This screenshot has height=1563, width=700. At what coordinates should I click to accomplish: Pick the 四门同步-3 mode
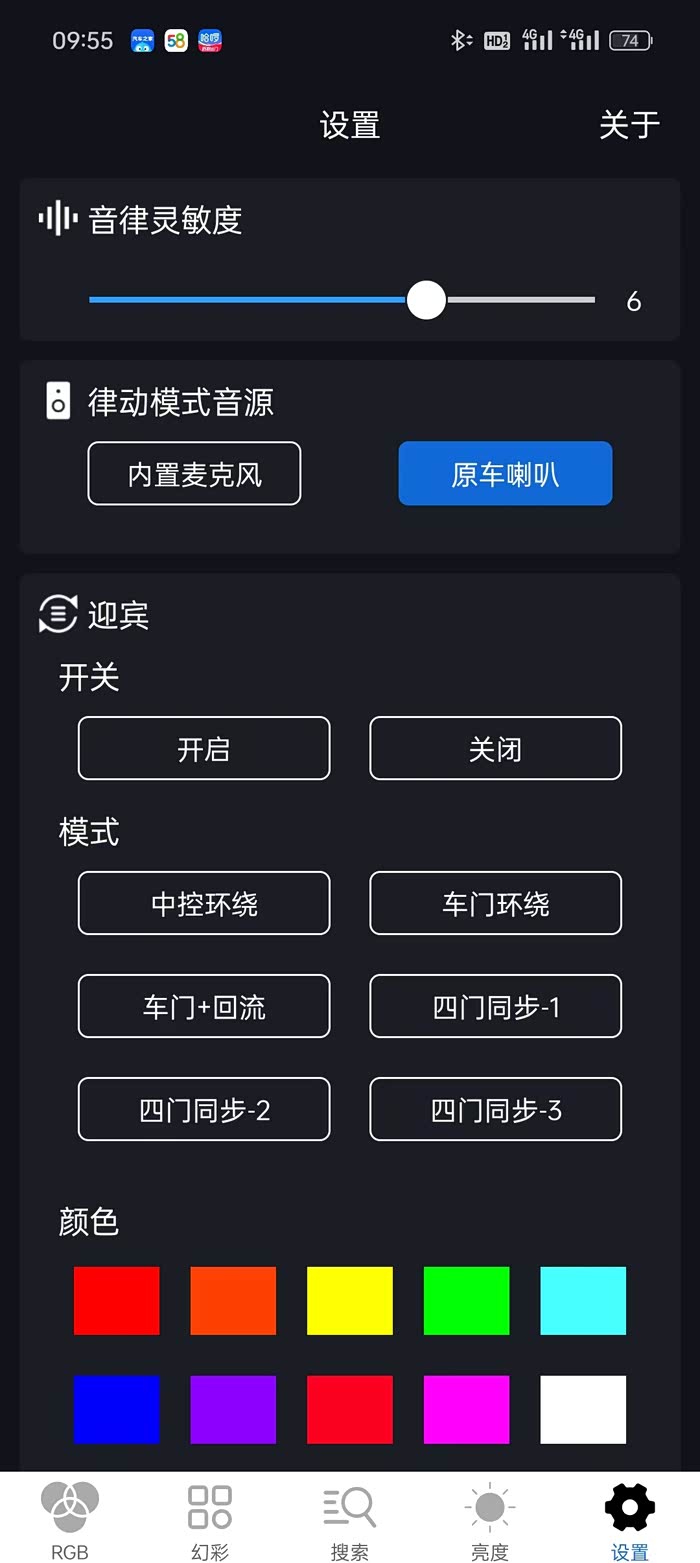(496, 1109)
